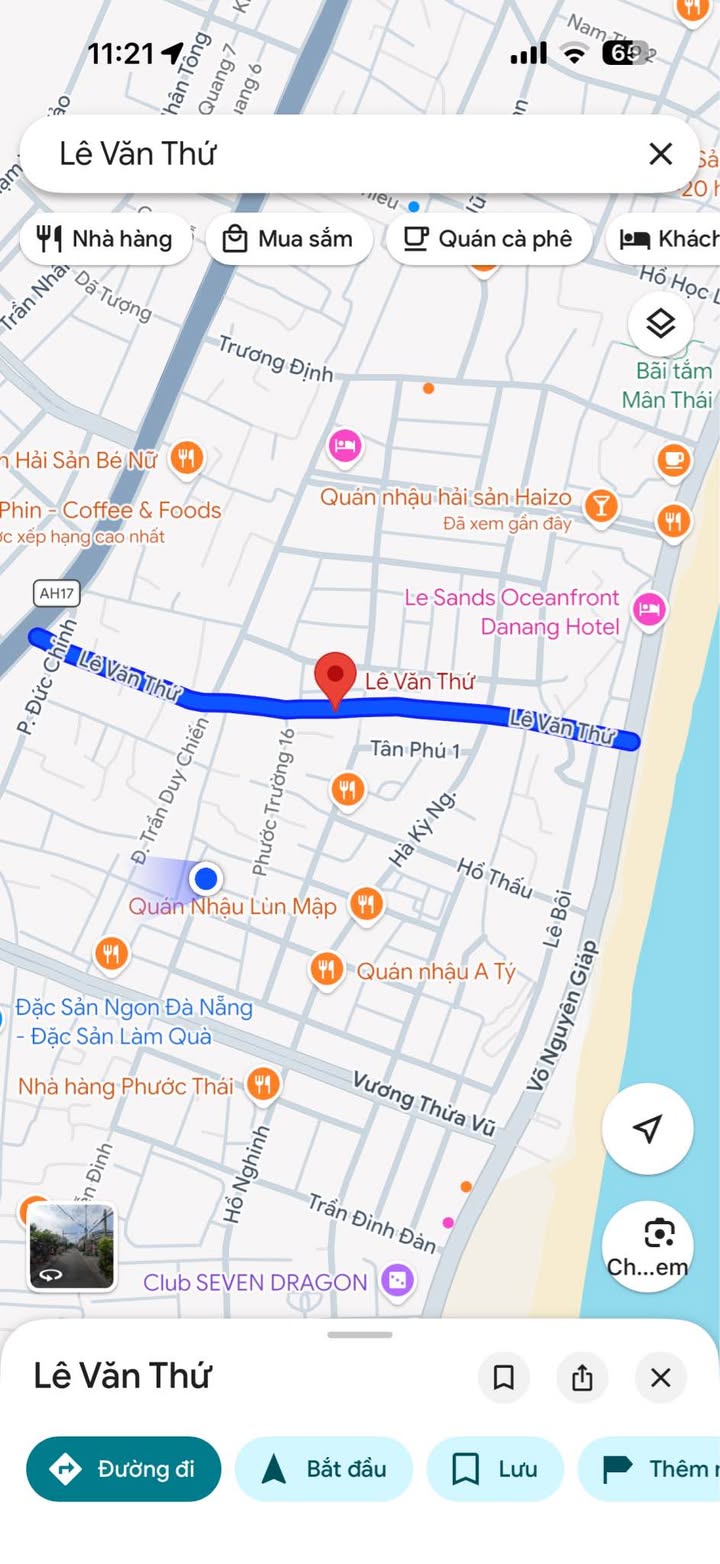Open Quán nhậu hải sản Haizo marker
720x1564 pixels.
[600, 505]
